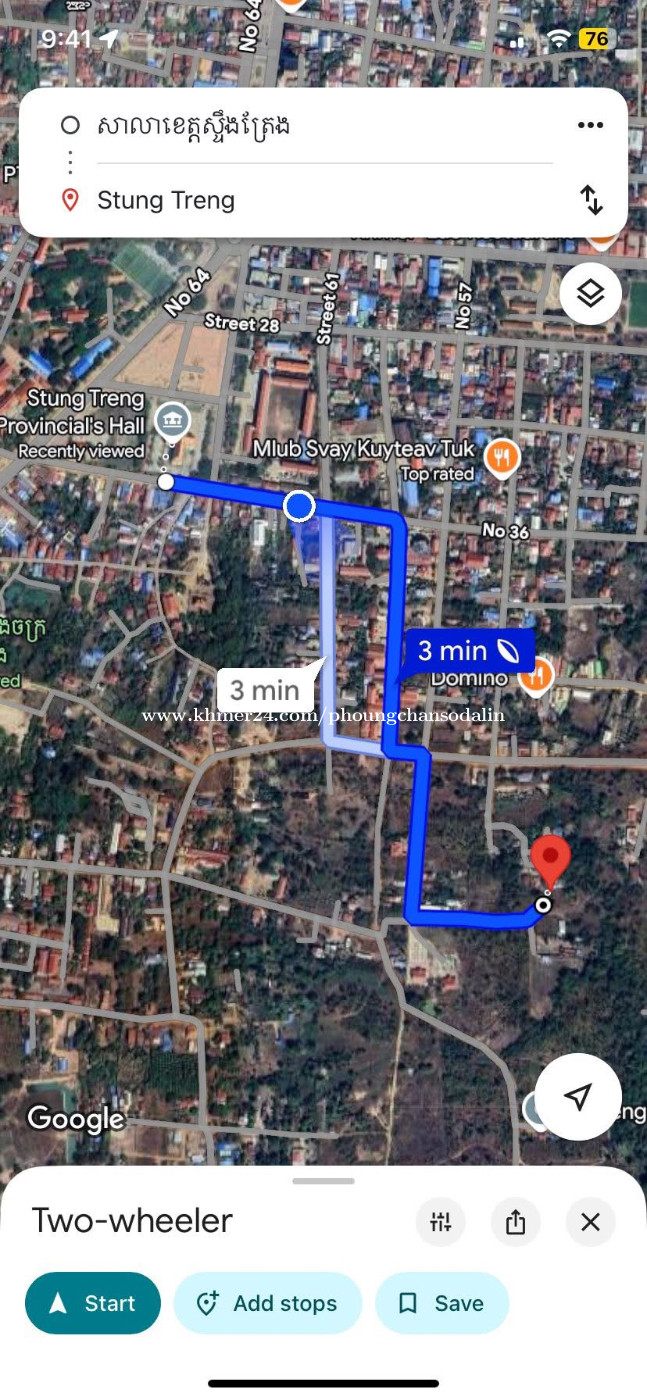Open the map layers button
This screenshot has height=1400, width=647.
[591, 294]
